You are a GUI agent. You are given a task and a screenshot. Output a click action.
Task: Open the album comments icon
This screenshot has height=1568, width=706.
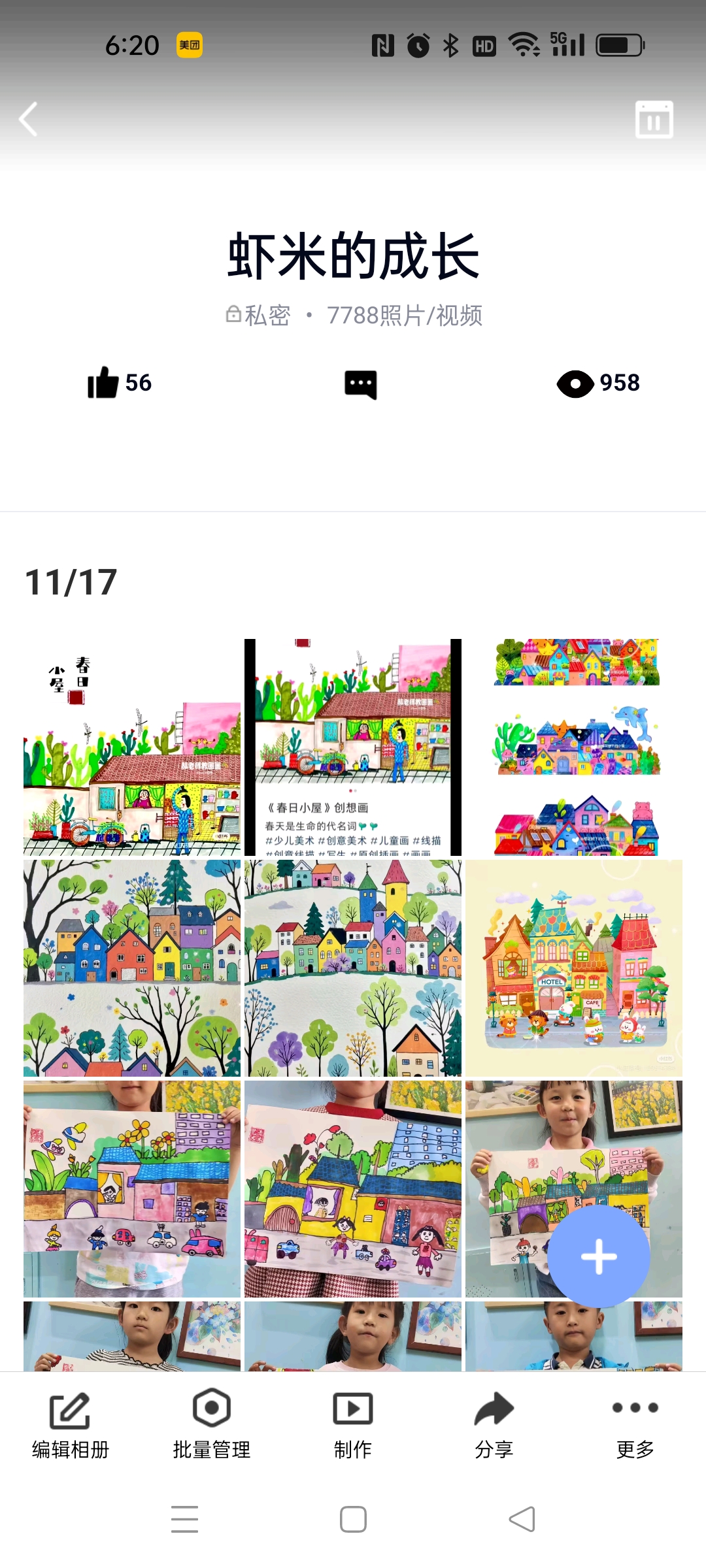click(361, 384)
